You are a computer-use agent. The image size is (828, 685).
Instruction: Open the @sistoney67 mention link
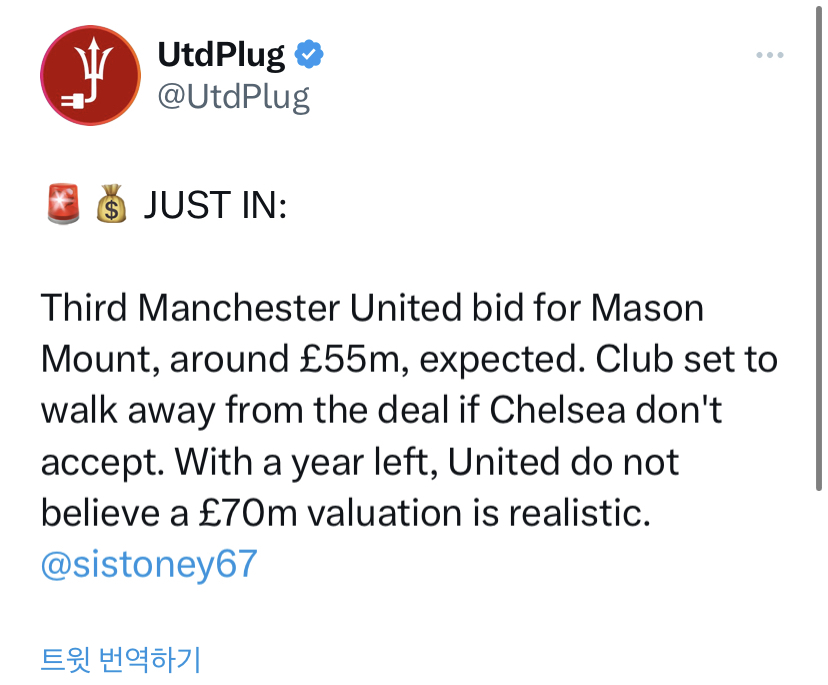[149, 564]
